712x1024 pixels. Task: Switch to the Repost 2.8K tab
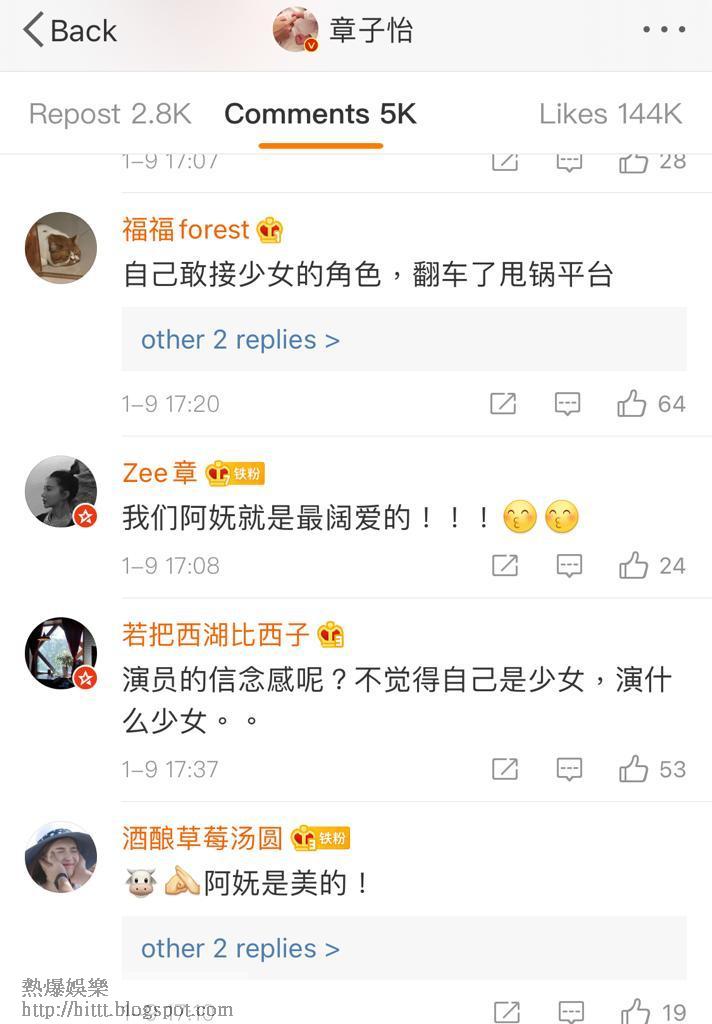tap(110, 114)
